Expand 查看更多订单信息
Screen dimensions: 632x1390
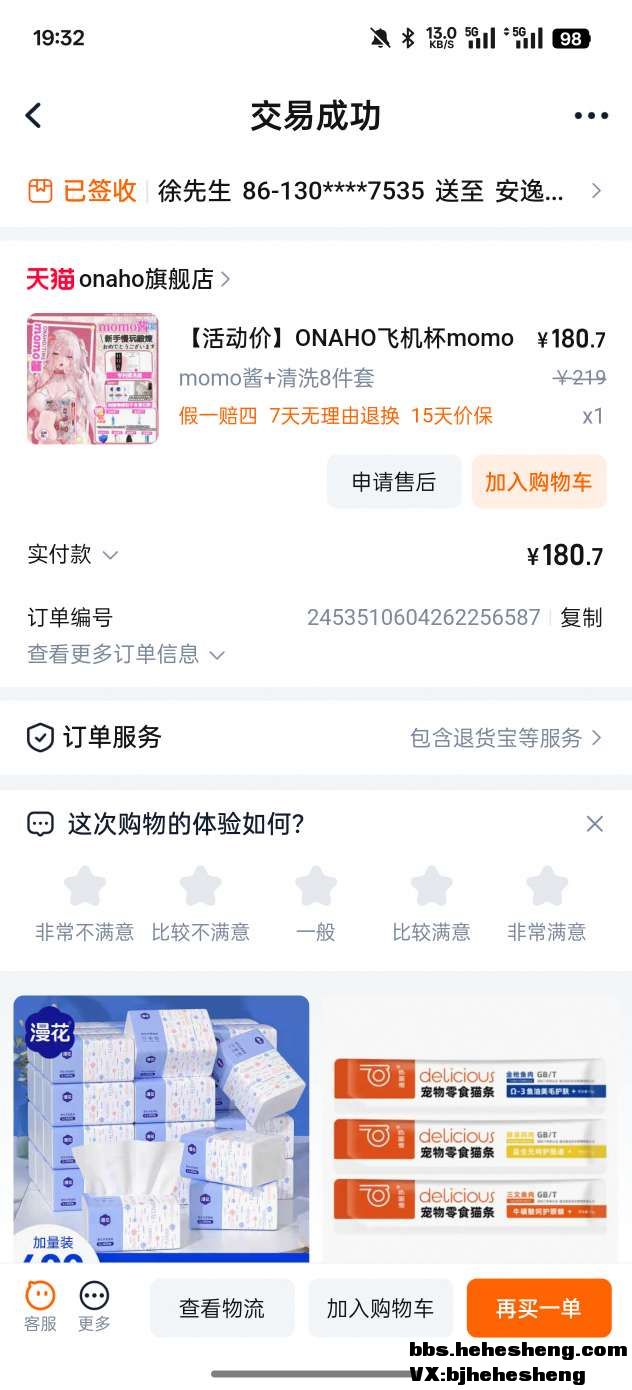127,655
